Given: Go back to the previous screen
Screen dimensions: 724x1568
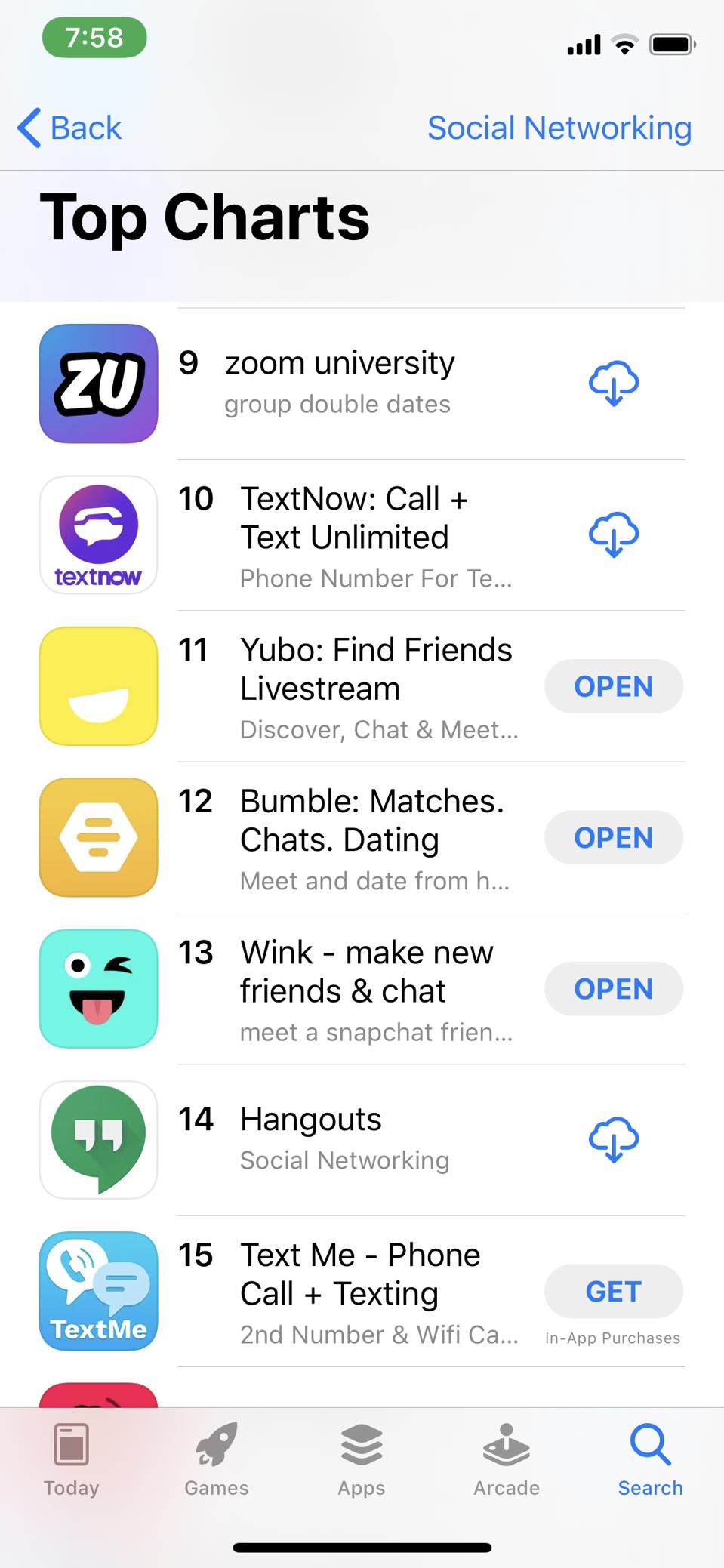Looking at the screenshot, I should [x=70, y=128].
